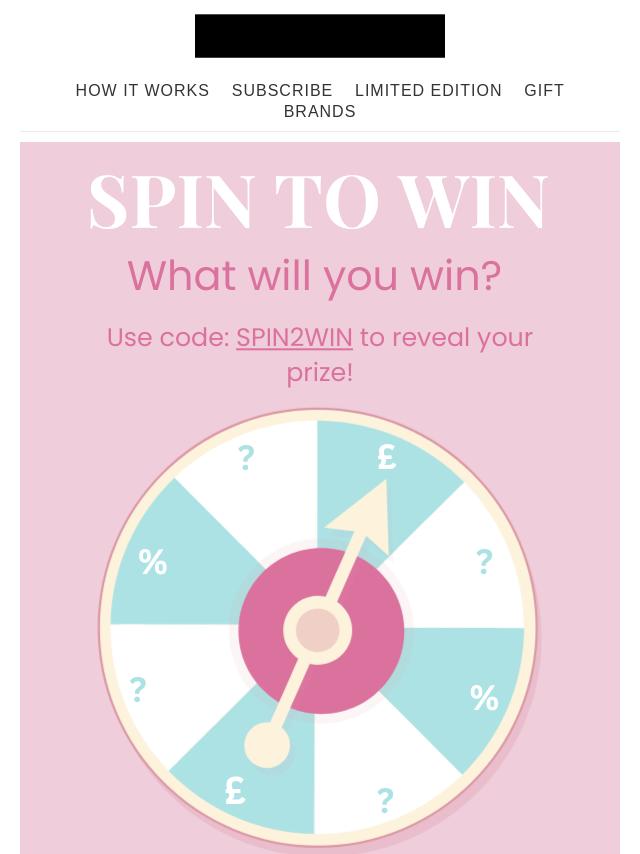Open the Gift link
This screenshot has width=640, height=854.
pyautogui.click(x=544, y=90)
